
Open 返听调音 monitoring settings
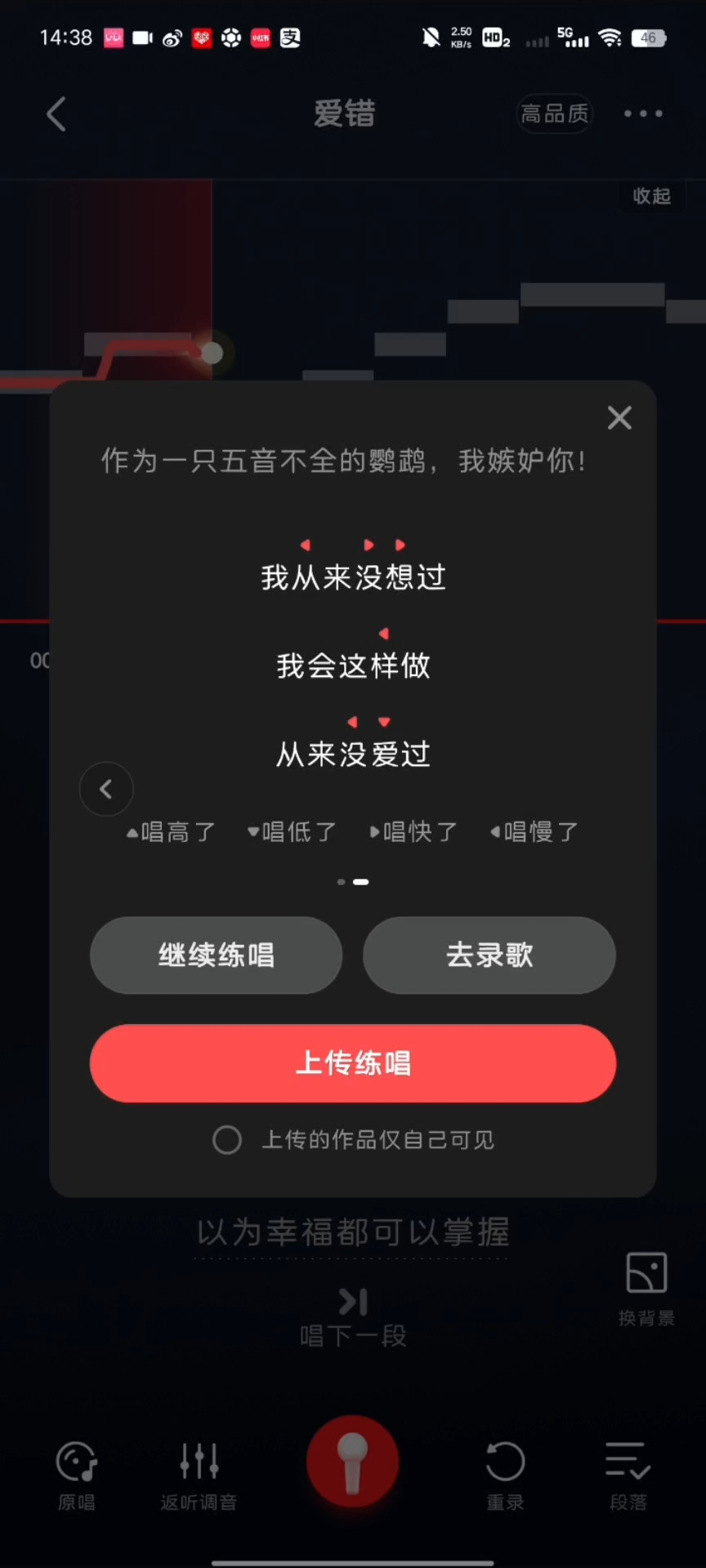[199, 1474]
